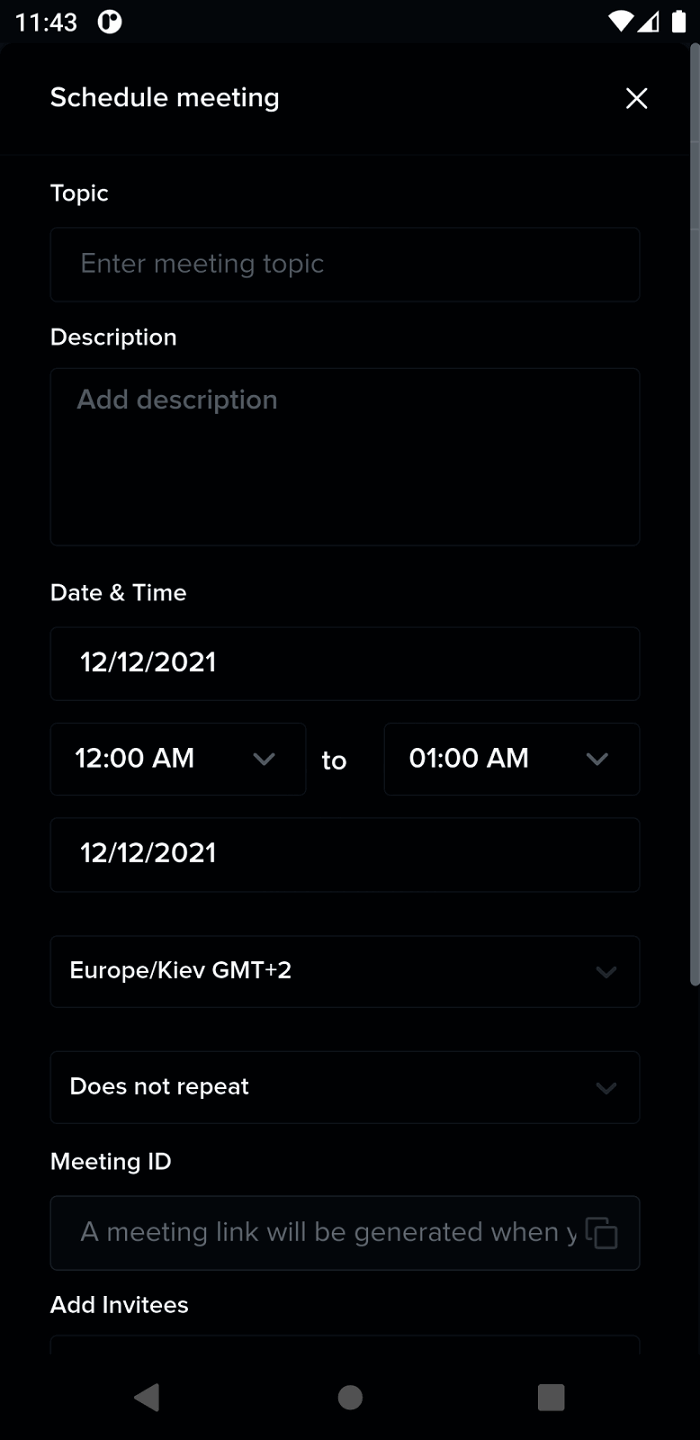Open the 01:00 AM end time dropdown
The width and height of the screenshot is (700, 1440).
tap(511, 759)
